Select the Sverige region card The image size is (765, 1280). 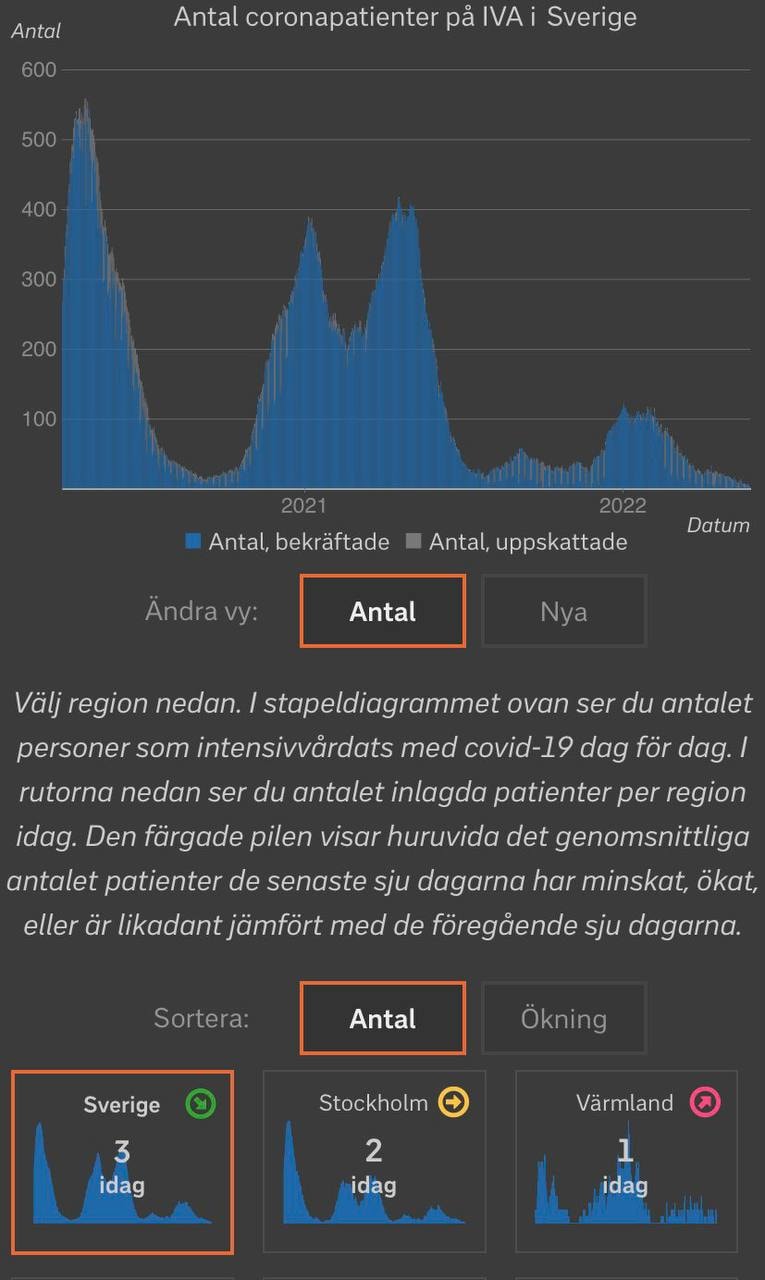click(x=122, y=1162)
